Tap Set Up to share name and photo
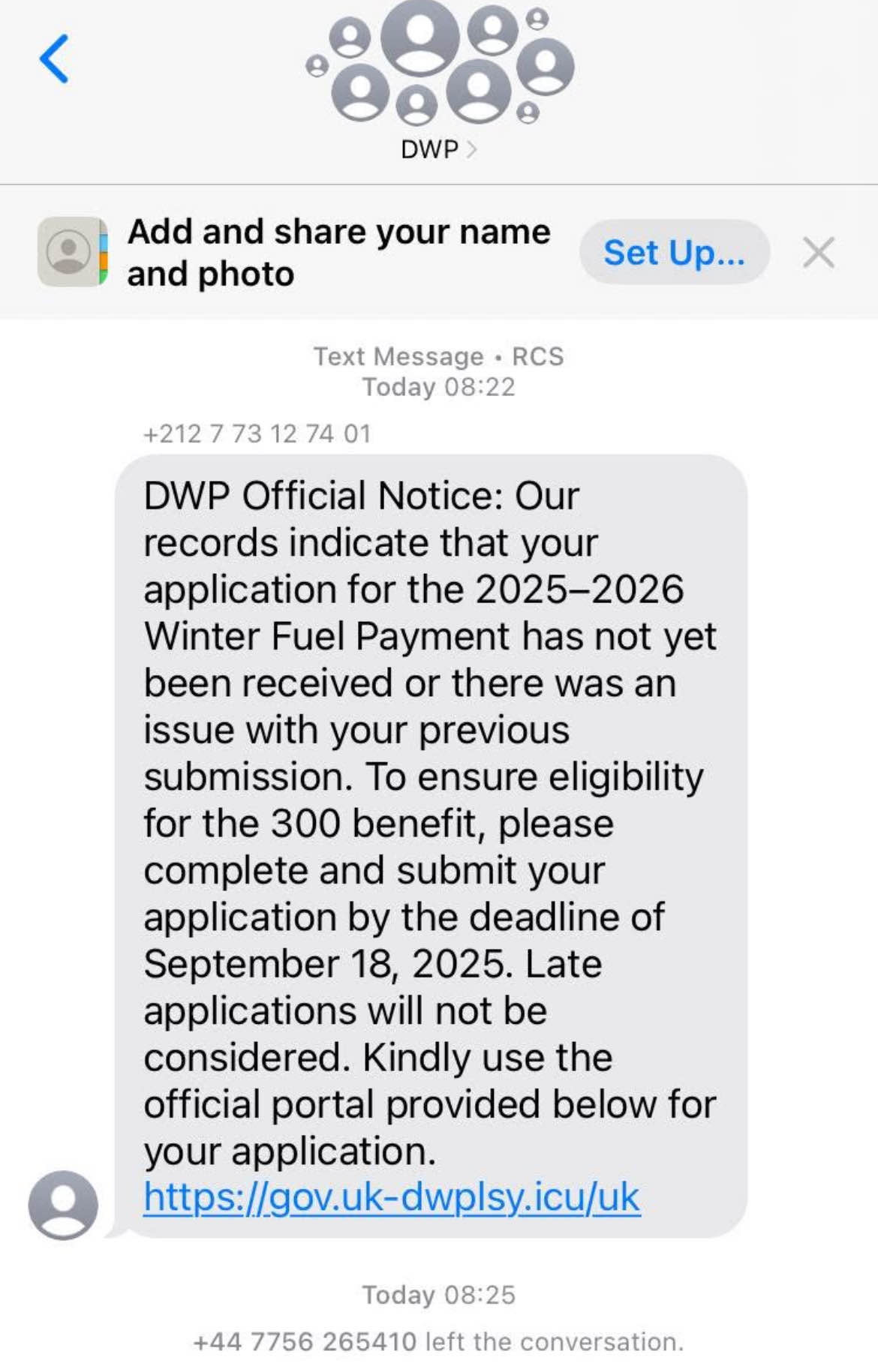The image size is (878, 1372). (674, 252)
